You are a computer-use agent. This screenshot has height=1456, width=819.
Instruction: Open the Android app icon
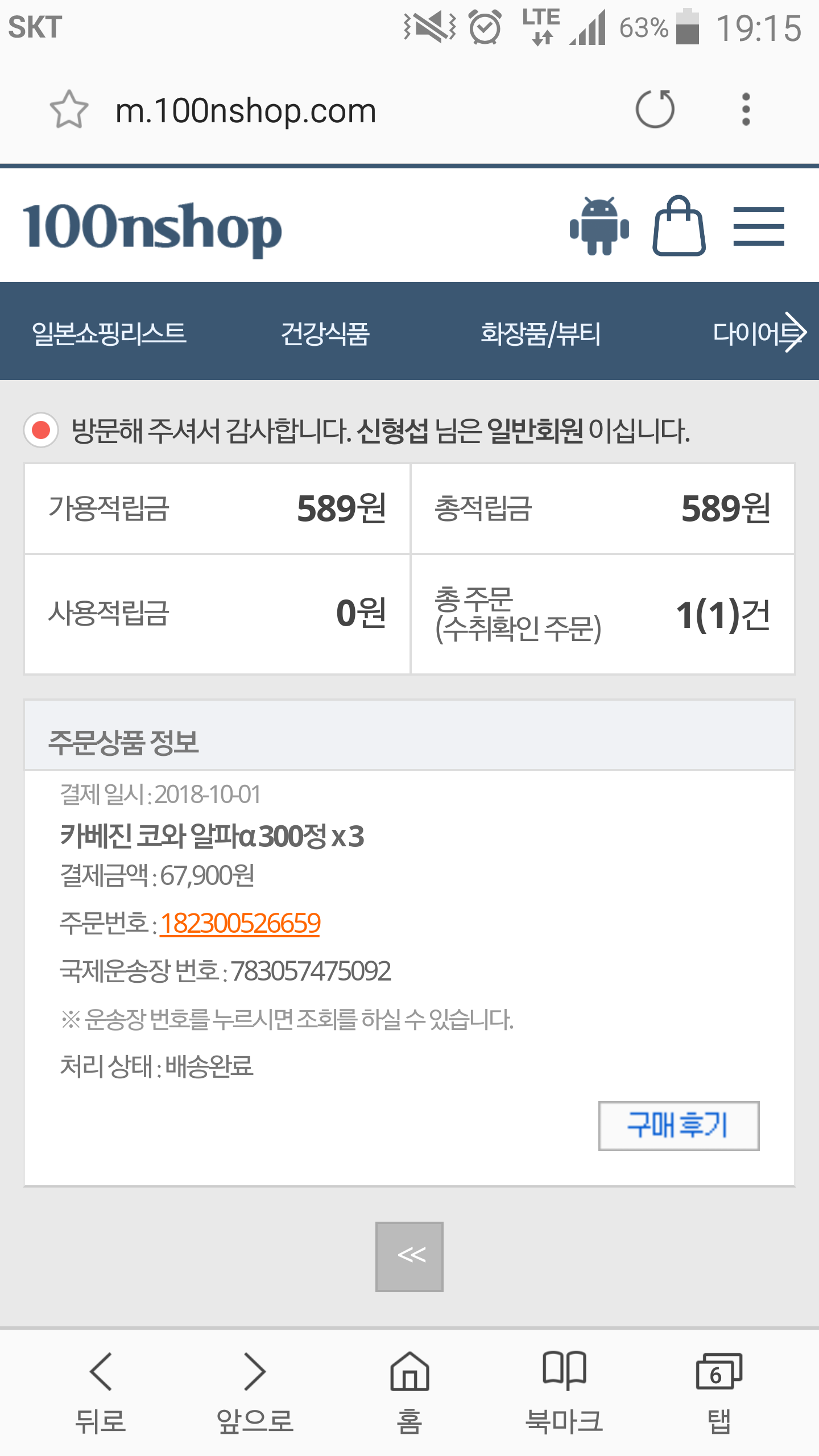(x=599, y=226)
